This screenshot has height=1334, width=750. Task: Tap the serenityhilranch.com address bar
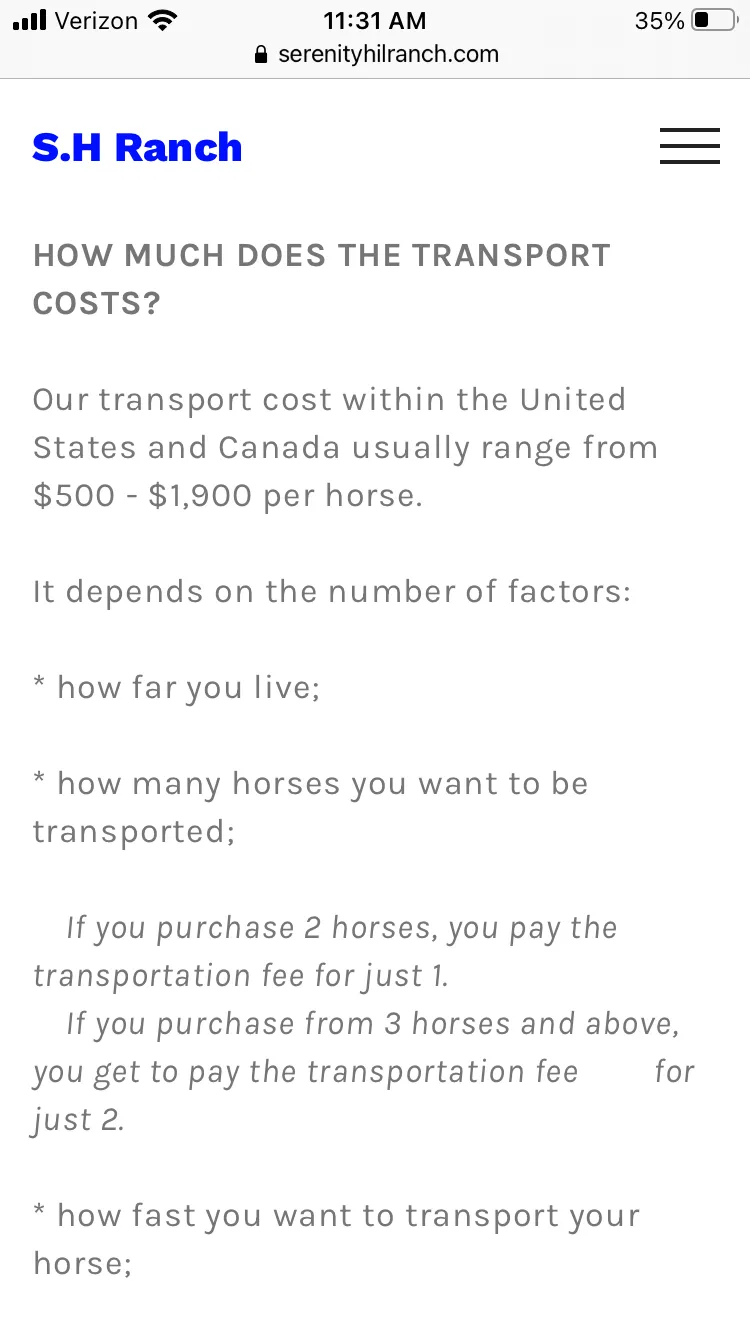click(376, 54)
